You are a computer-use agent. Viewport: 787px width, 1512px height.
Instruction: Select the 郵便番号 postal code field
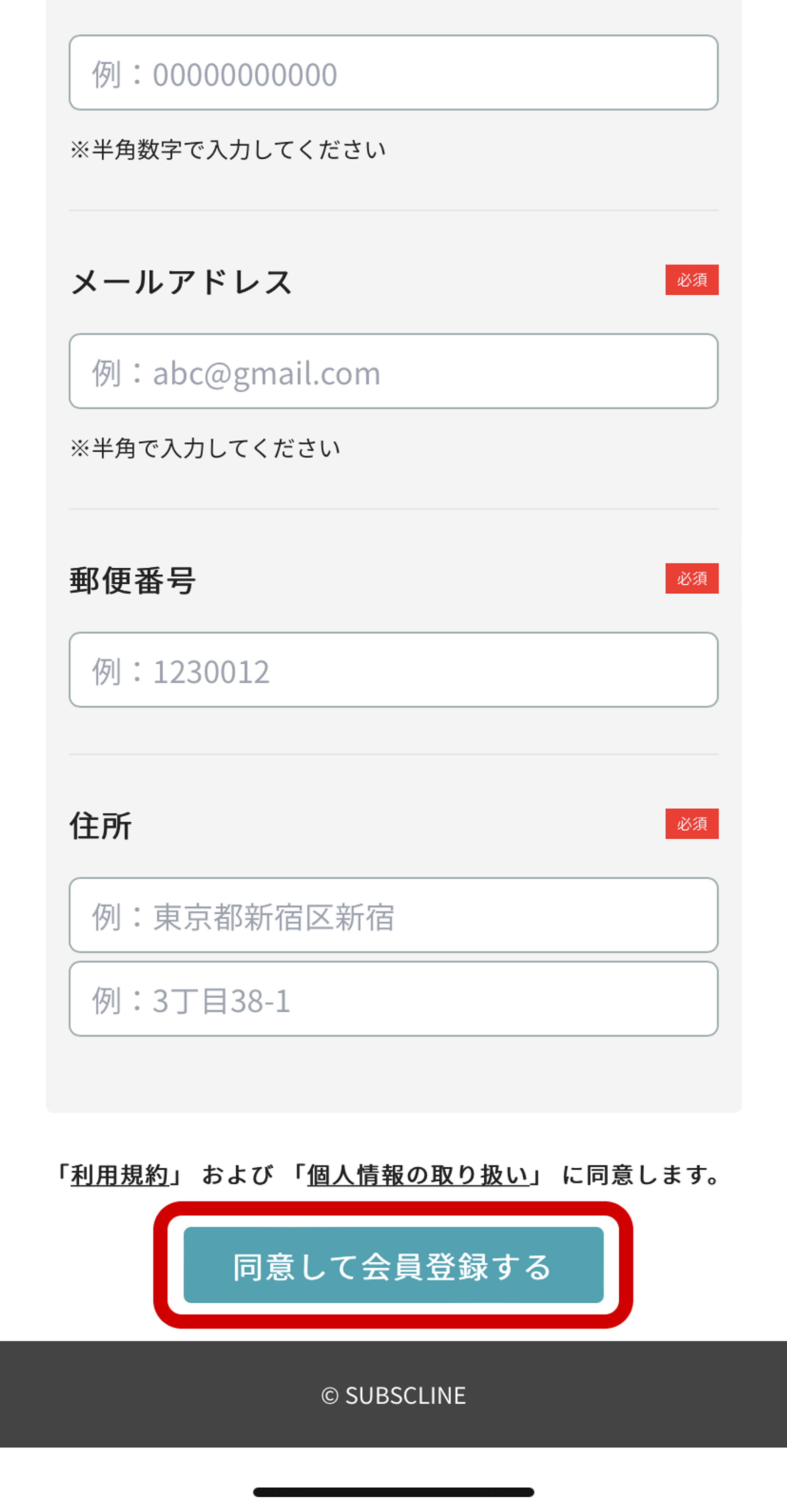393,670
